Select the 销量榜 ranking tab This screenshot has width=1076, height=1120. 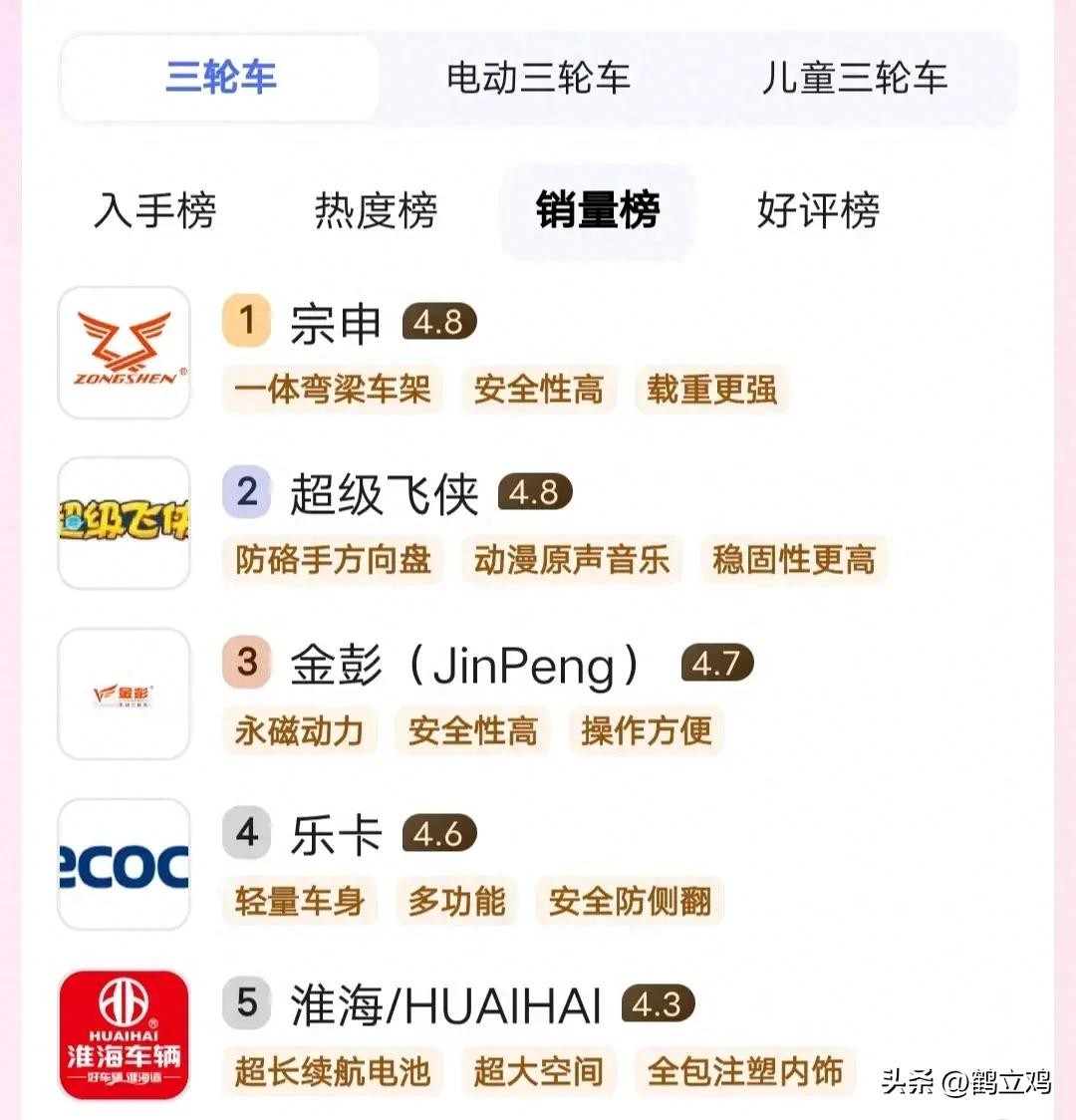597,210
